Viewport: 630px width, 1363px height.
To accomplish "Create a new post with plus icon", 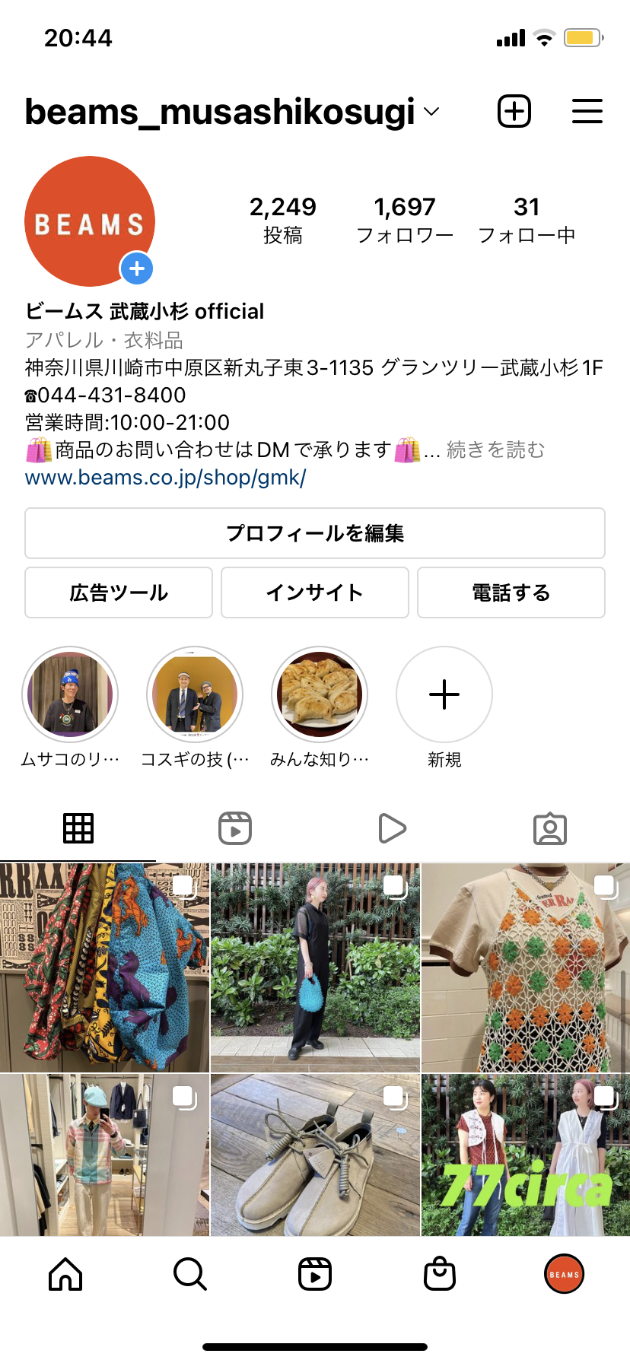I will [x=514, y=111].
